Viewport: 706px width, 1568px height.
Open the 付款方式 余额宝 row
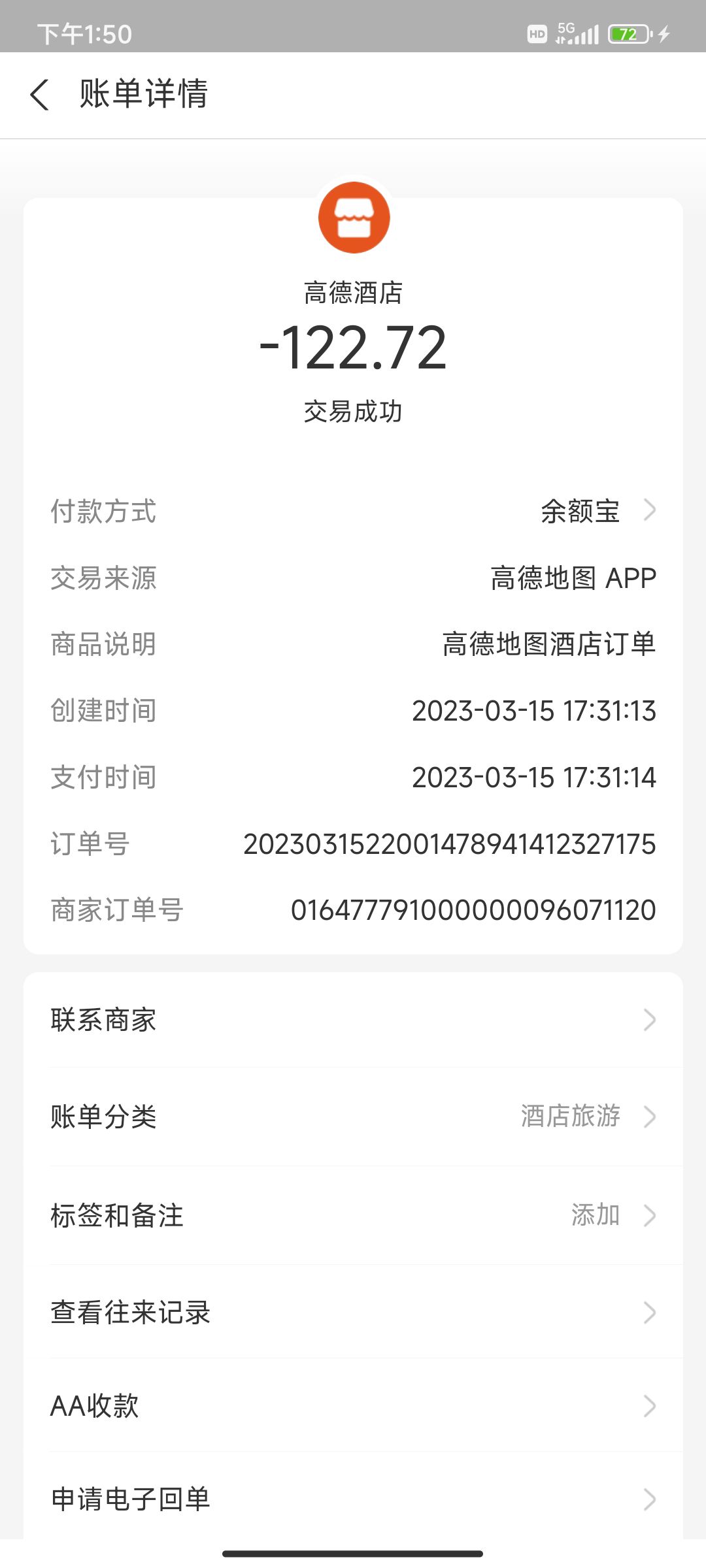pos(353,511)
